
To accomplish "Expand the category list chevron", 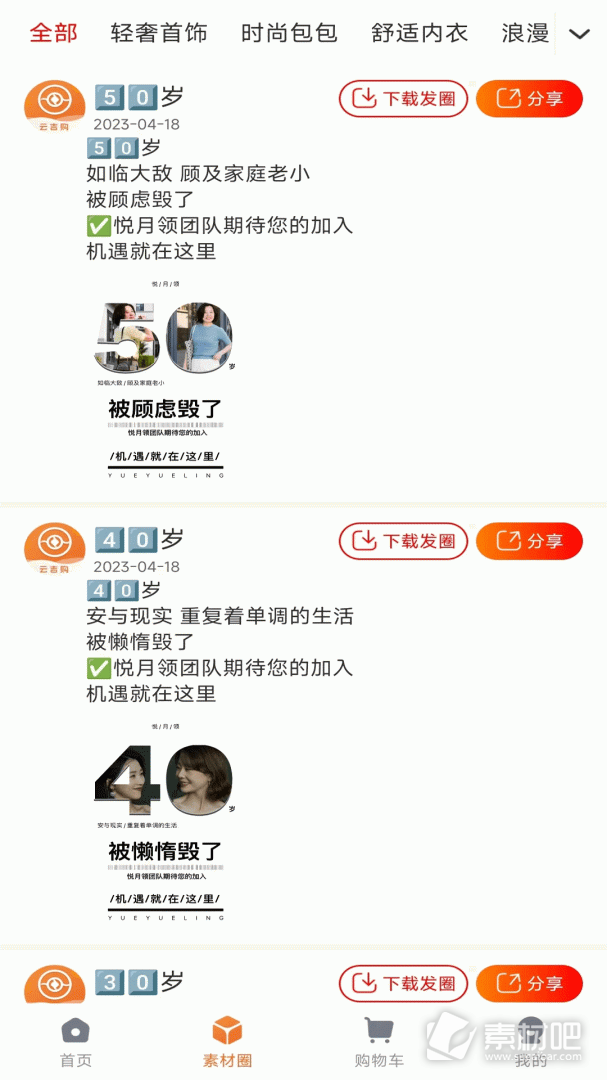I will pyautogui.click(x=579, y=34).
